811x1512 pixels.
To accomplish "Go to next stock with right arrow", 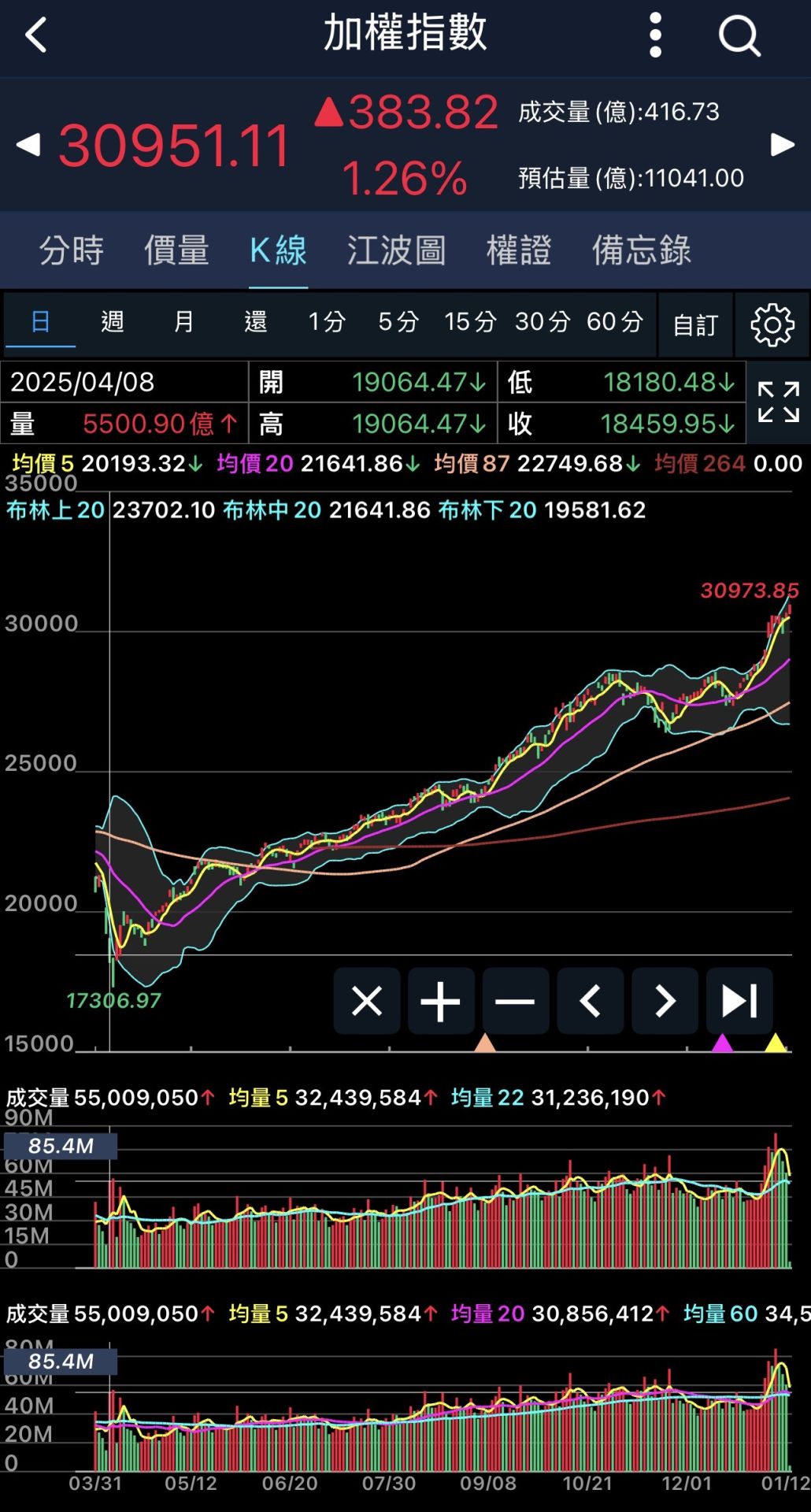I will click(782, 145).
